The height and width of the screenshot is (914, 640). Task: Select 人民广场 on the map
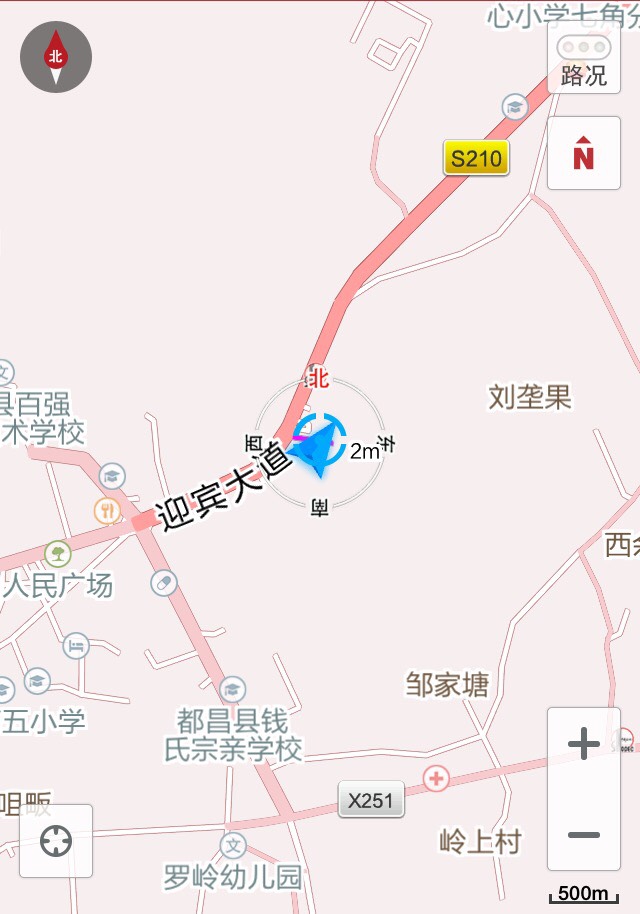tap(58, 585)
